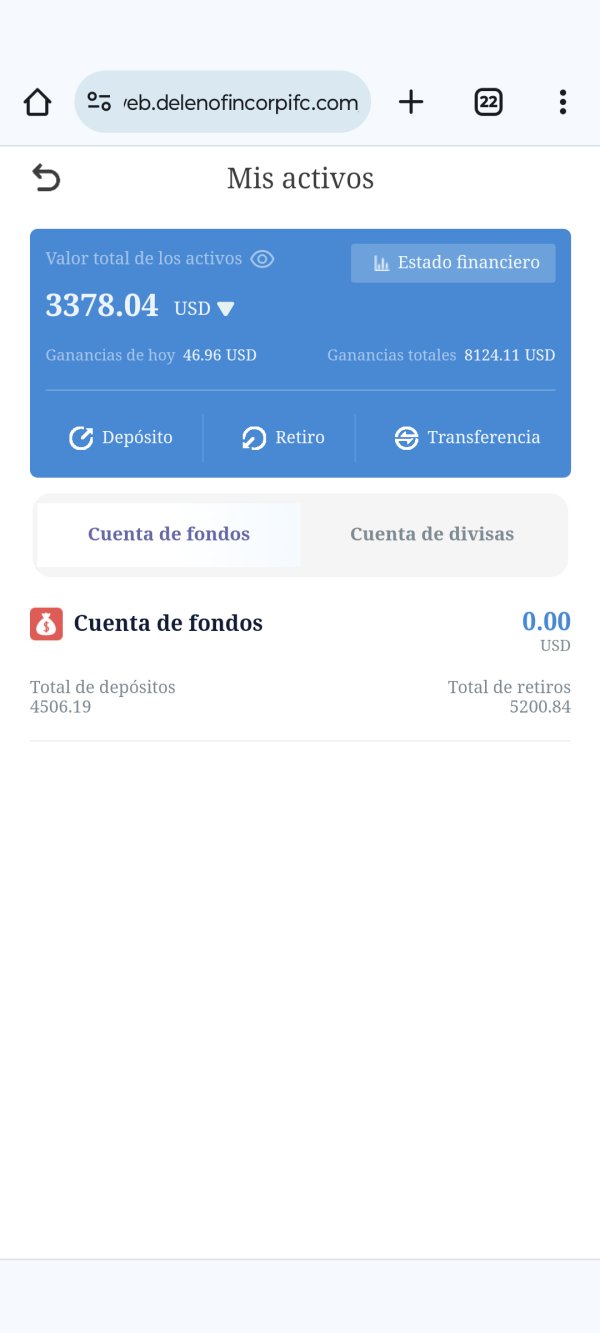The width and height of the screenshot is (600, 1333).
Task: Open a new browser tab
Action: (x=411, y=102)
